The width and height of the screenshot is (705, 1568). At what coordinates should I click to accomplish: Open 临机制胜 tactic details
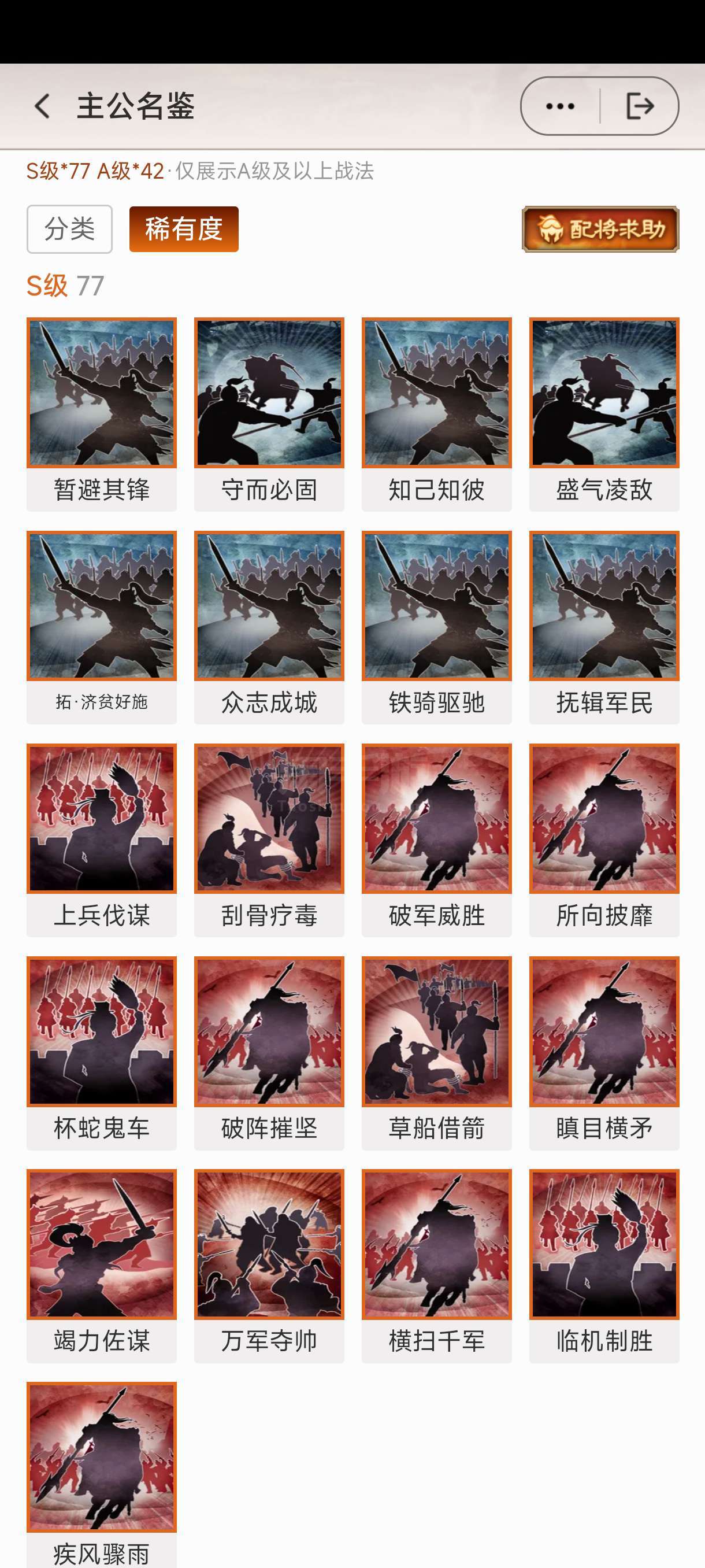[x=604, y=1266]
